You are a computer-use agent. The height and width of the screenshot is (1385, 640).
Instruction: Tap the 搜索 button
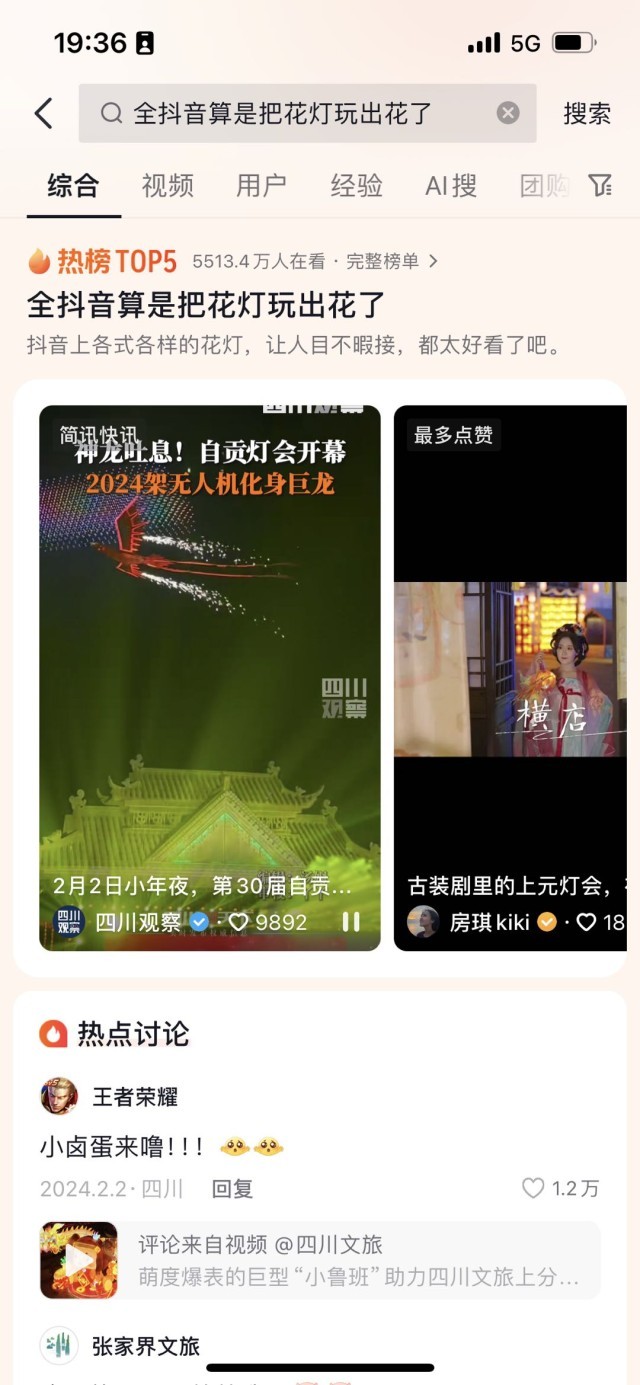tap(587, 113)
